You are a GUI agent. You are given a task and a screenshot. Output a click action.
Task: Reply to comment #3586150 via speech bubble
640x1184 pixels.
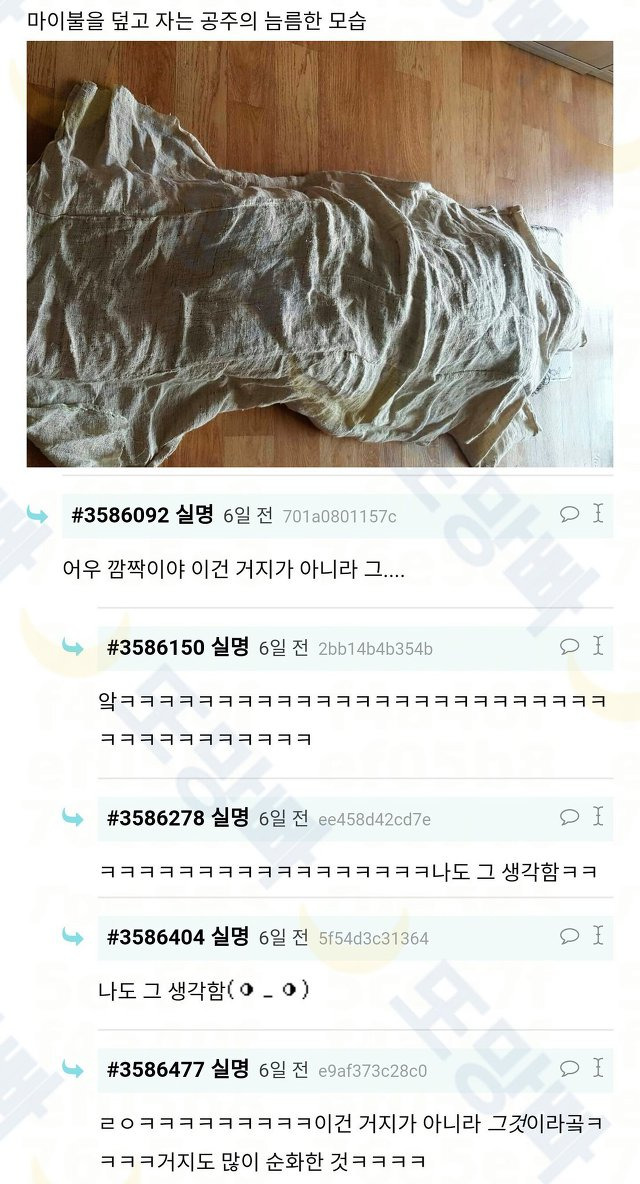[x=569, y=646]
